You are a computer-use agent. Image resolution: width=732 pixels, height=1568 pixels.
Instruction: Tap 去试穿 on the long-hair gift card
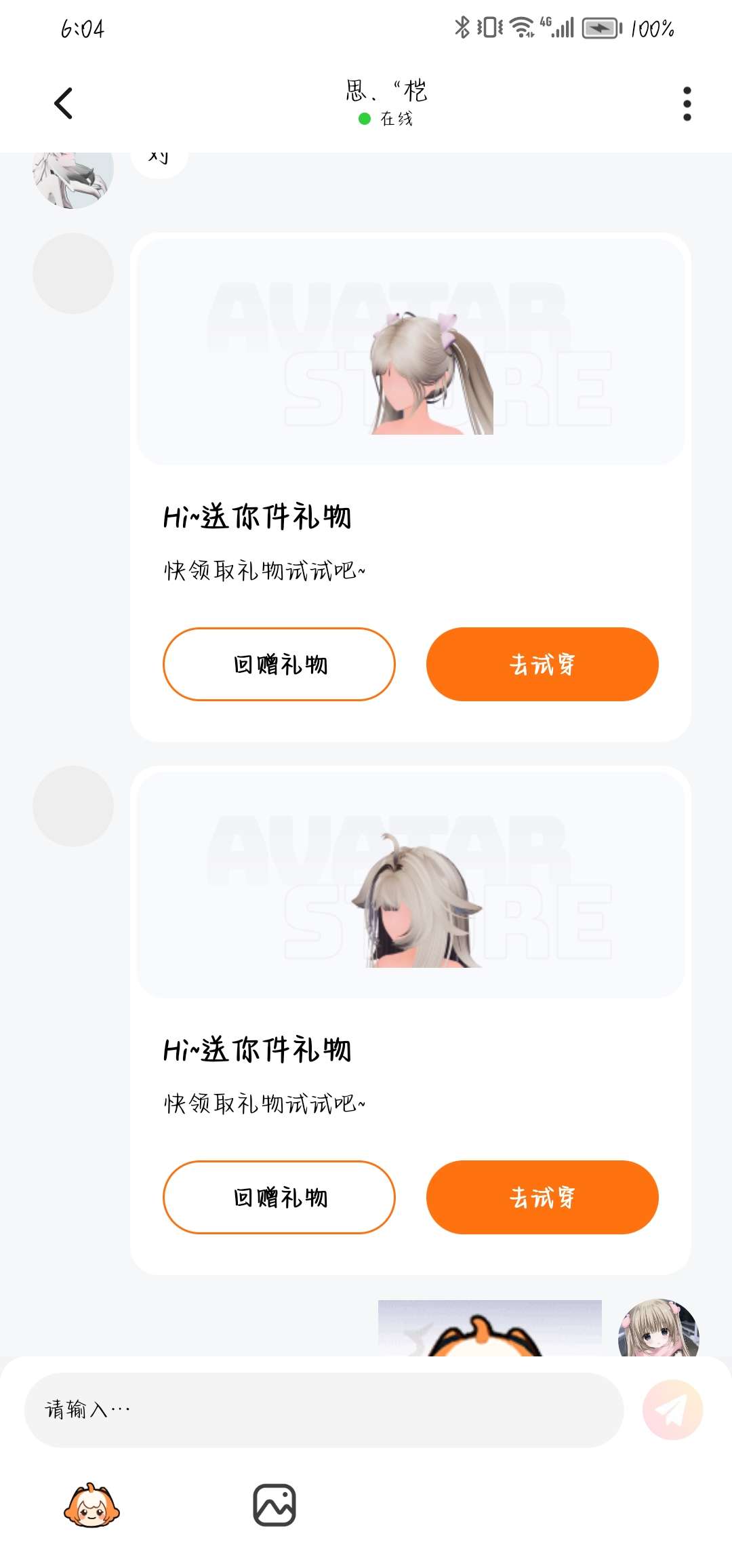(x=542, y=1197)
